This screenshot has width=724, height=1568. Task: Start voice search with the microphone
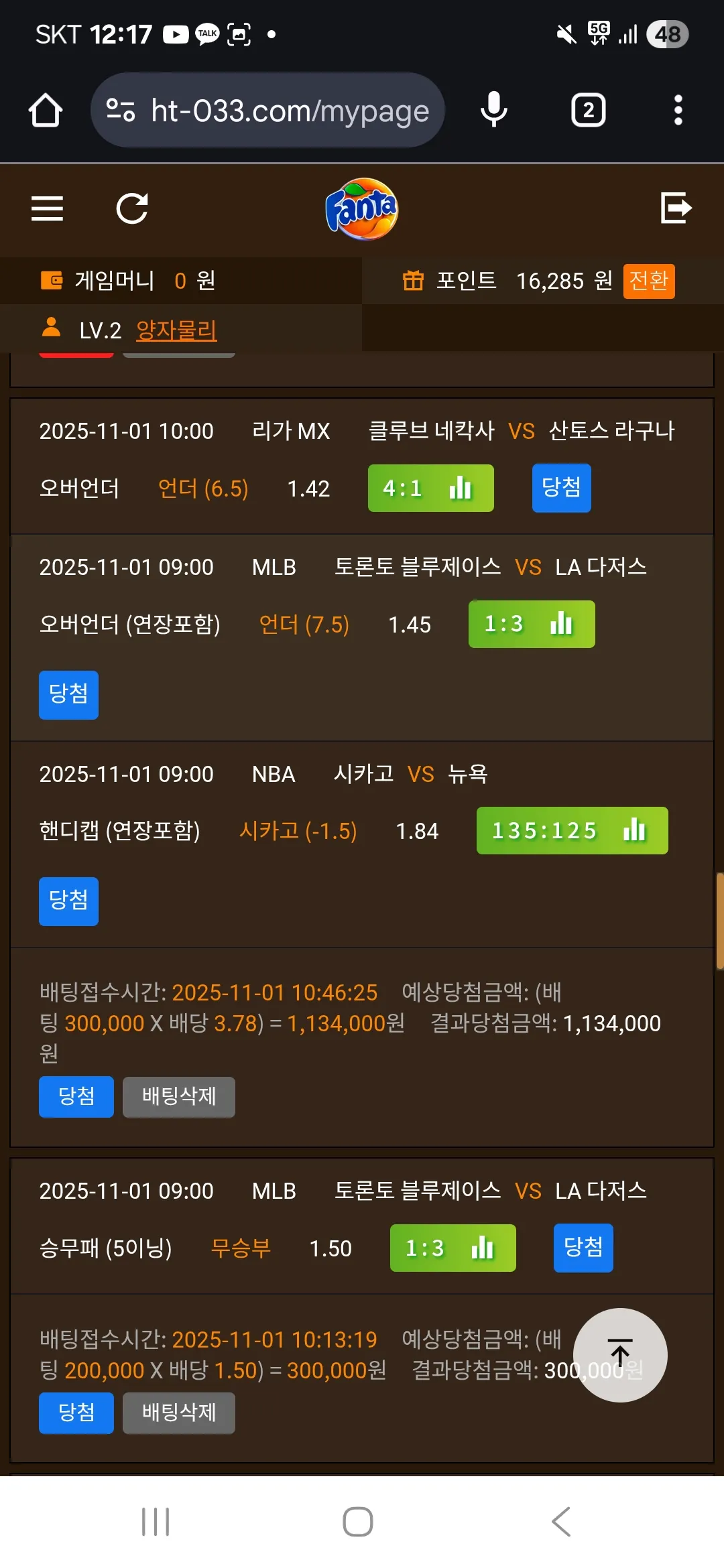494,111
